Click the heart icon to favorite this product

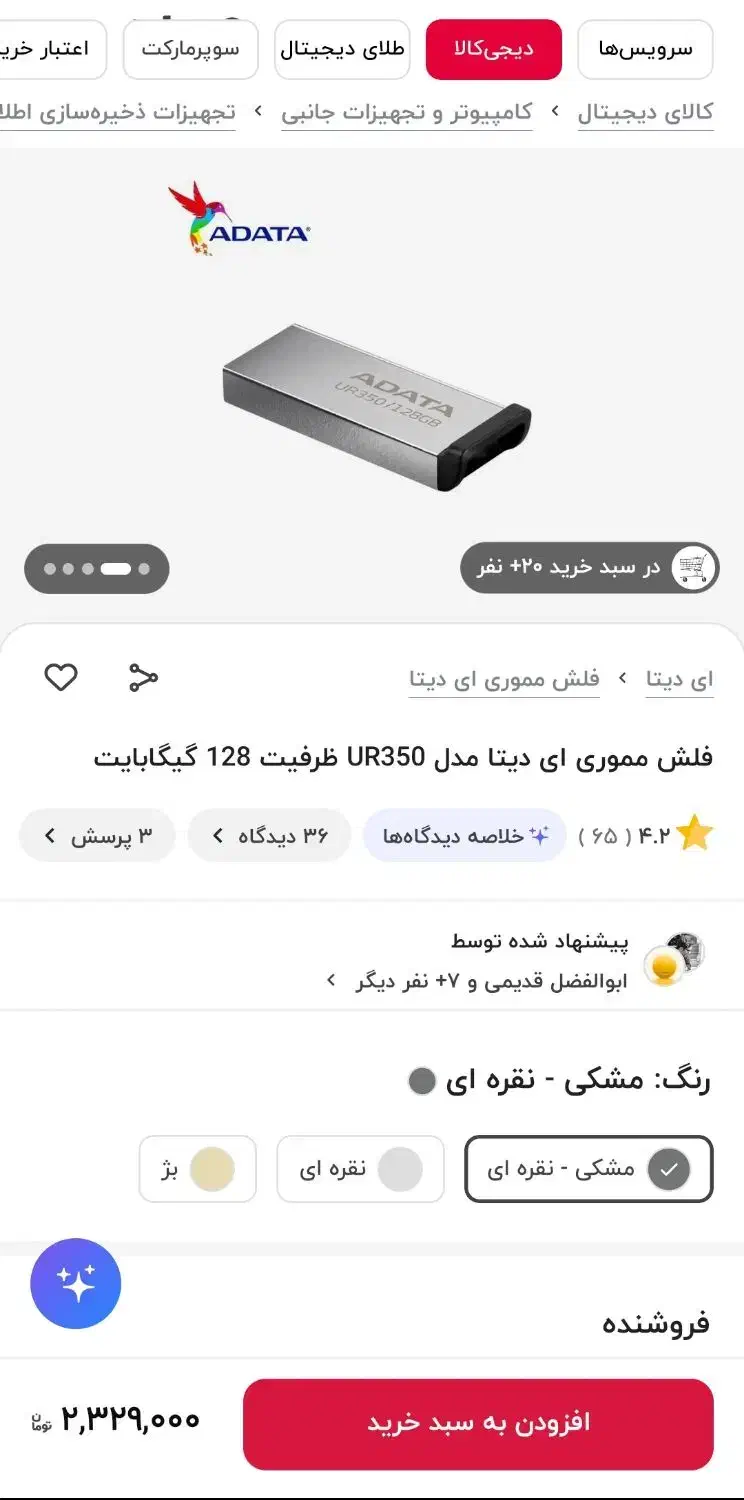pos(61,677)
